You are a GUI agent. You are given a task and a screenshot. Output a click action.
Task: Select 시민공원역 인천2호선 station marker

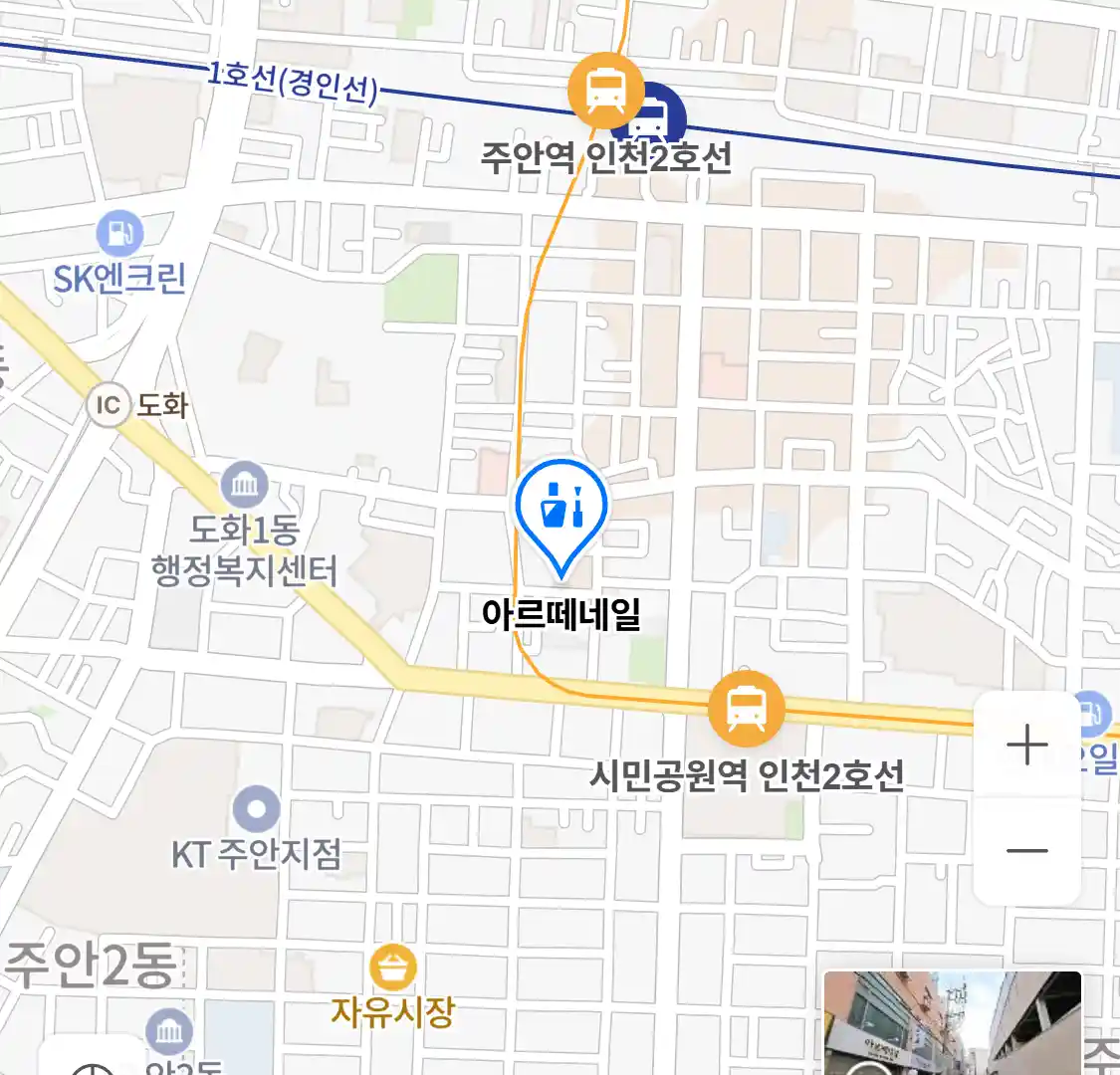746,709
